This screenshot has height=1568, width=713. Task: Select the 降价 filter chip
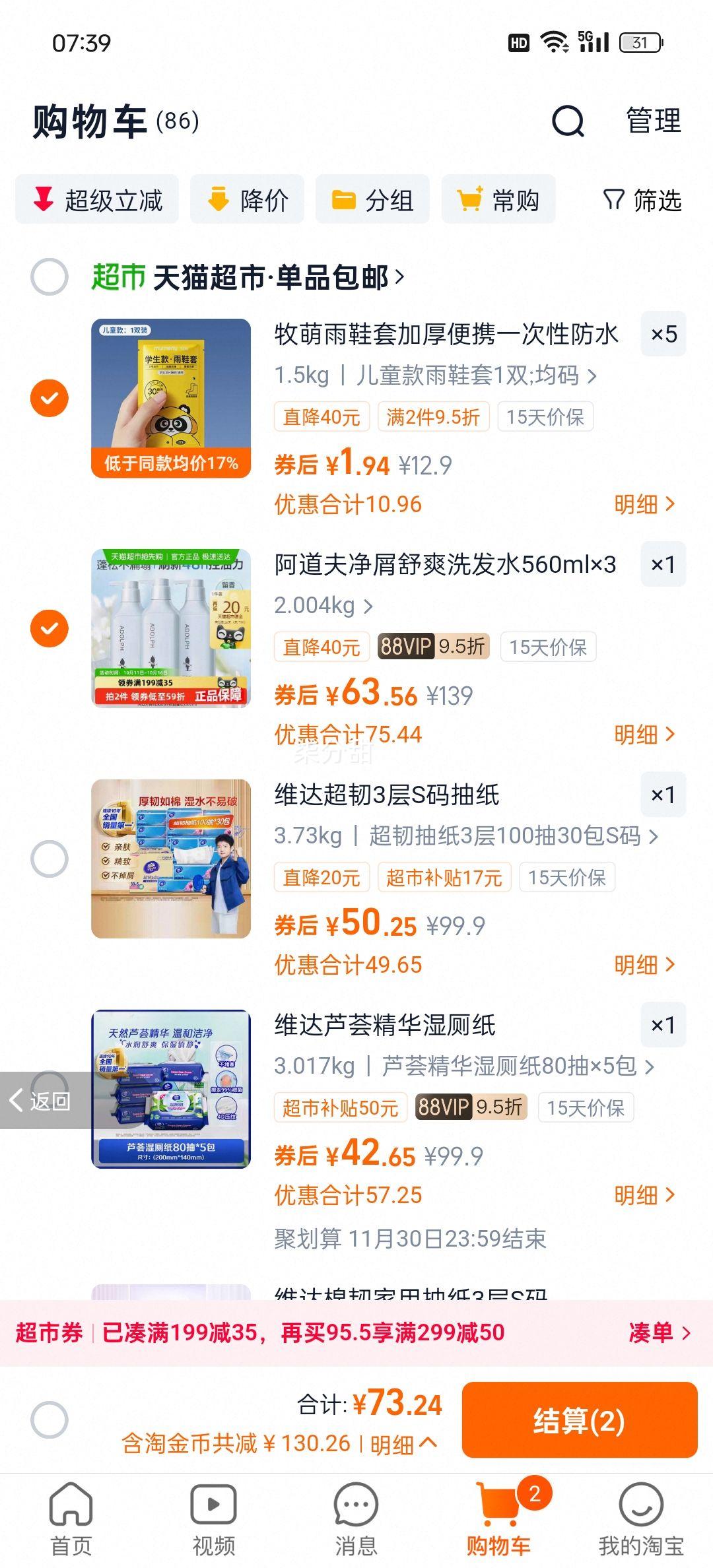pyautogui.click(x=247, y=200)
